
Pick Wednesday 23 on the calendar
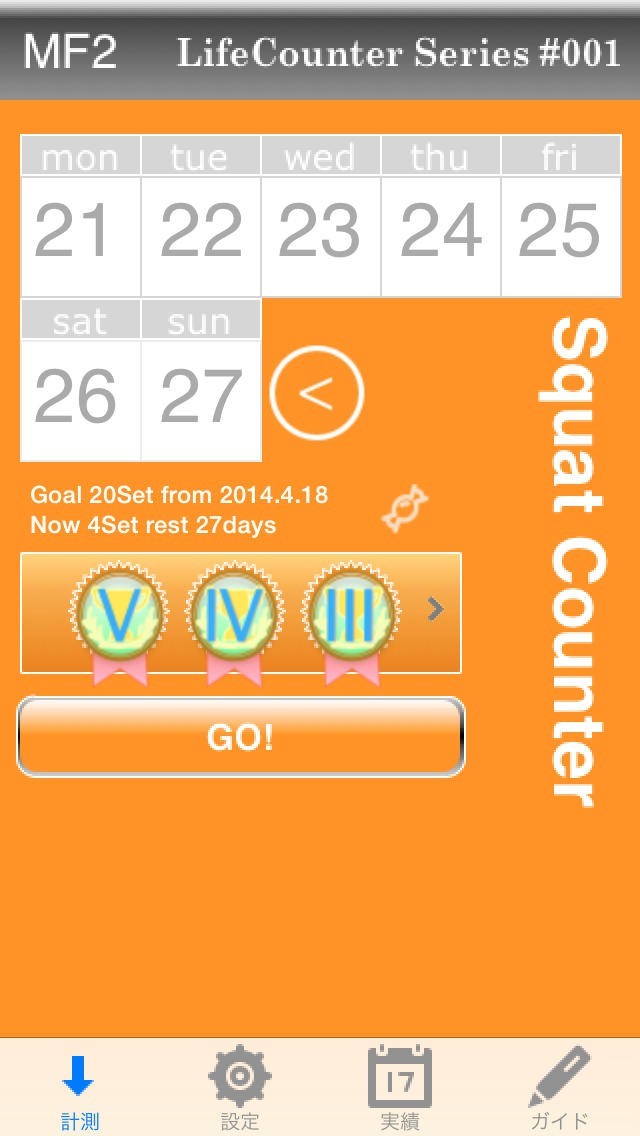320,233
